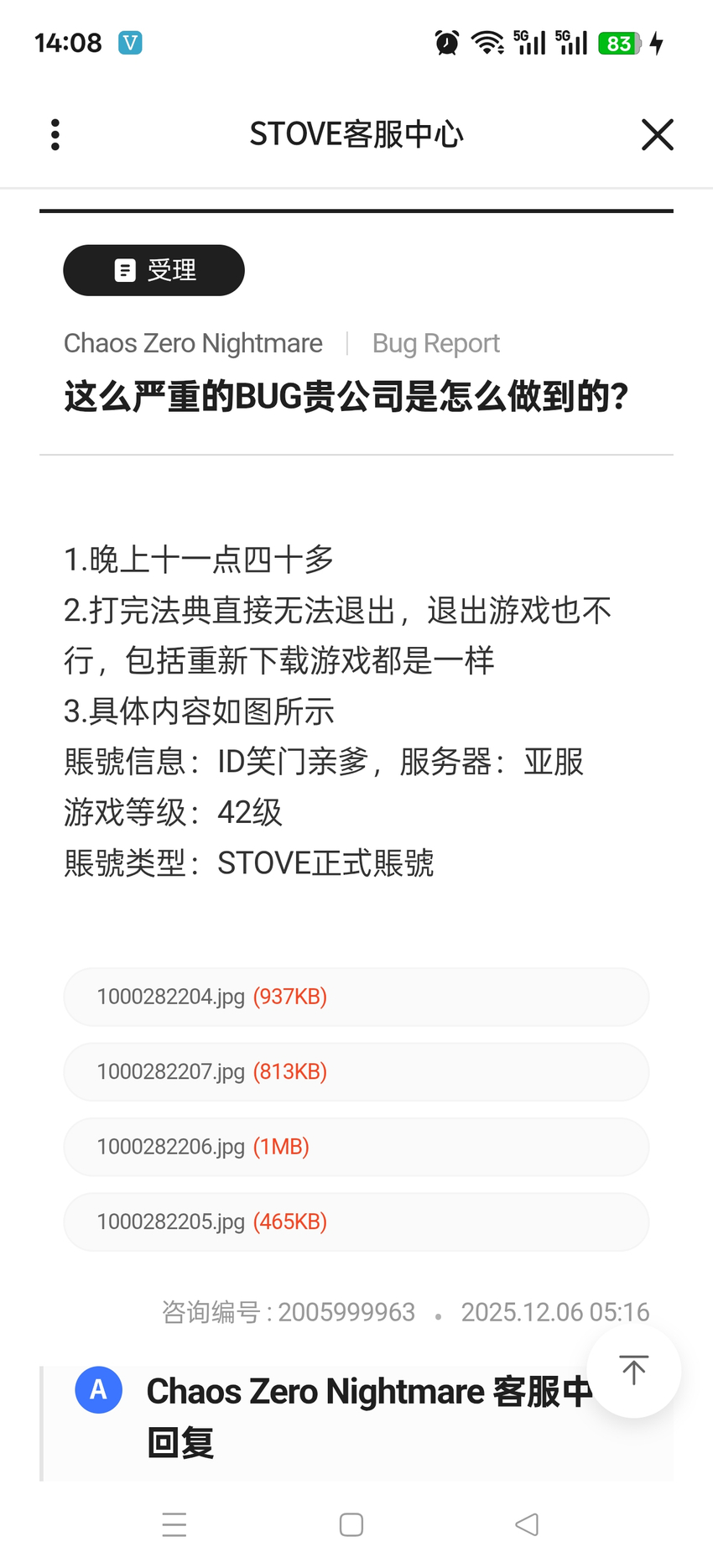Close the STOVE客服中心 page
This screenshot has height=1568, width=713.
(x=657, y=134)
